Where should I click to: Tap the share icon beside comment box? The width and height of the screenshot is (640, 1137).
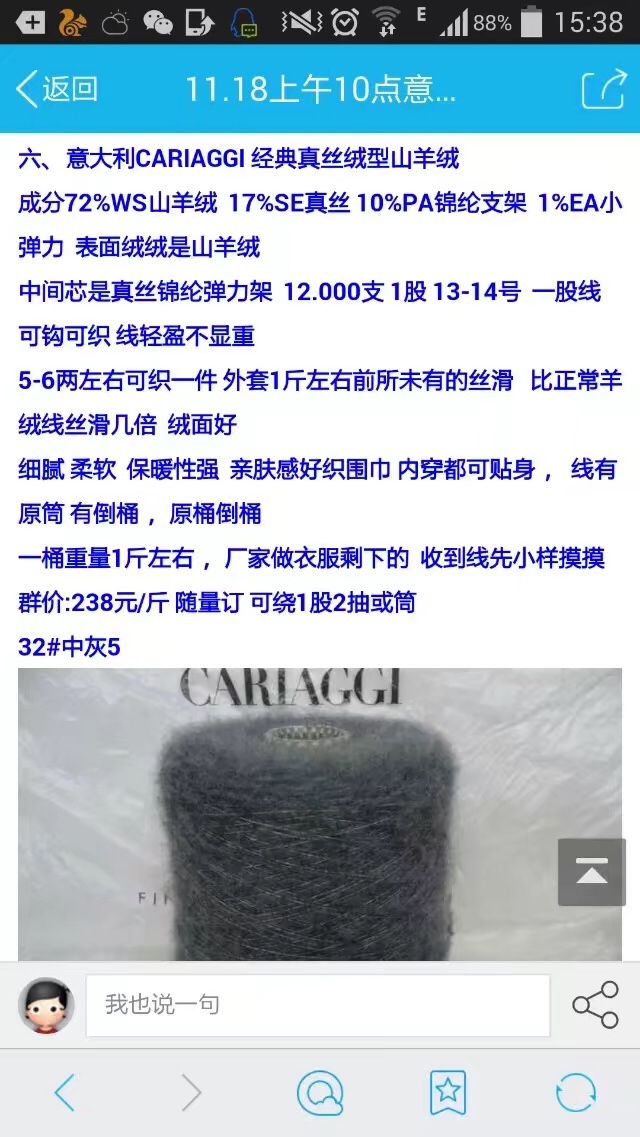coord(595,1005)
